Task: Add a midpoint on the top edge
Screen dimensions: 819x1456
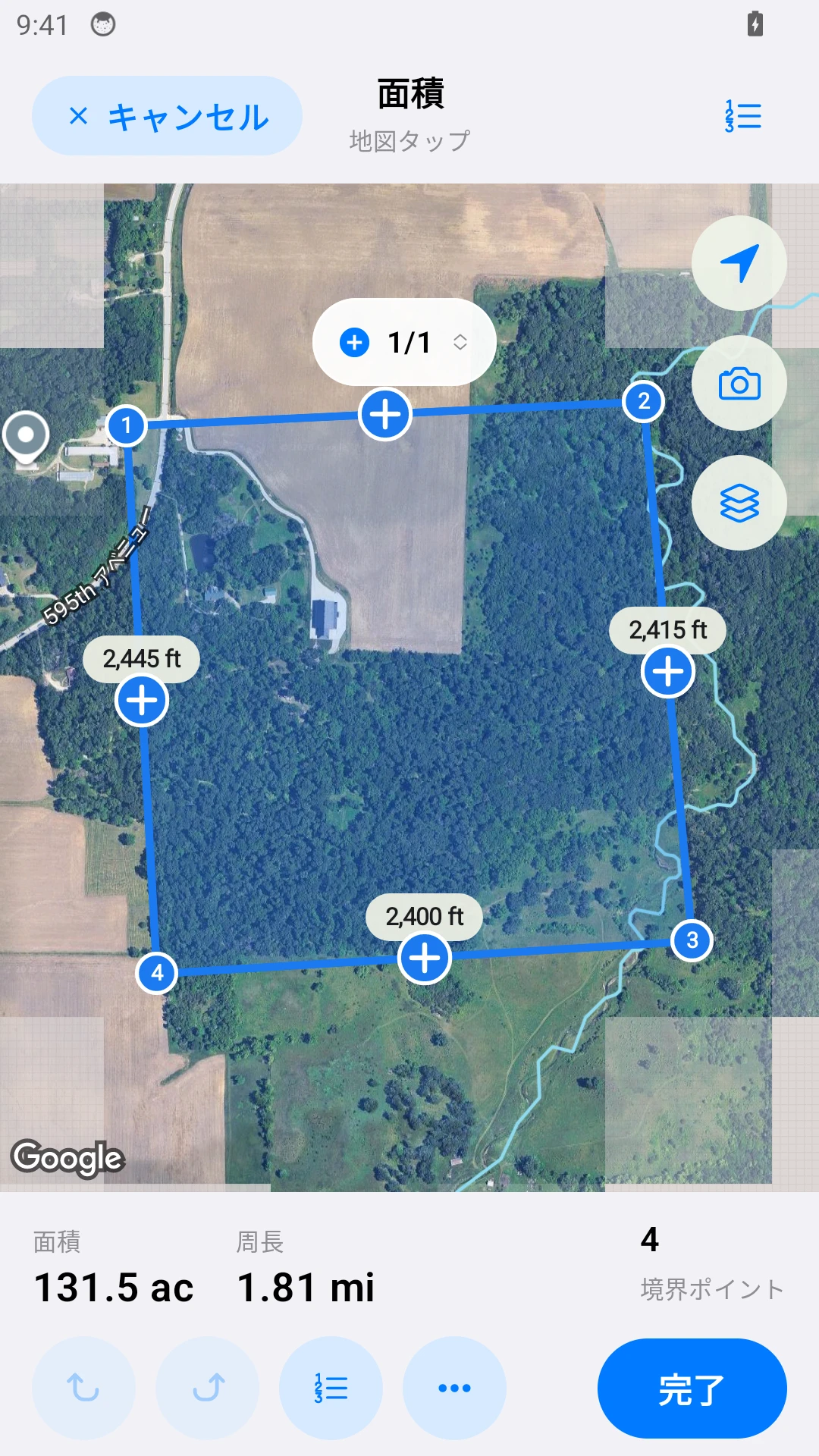Action: pyautogui.click(x=385, y=415)
